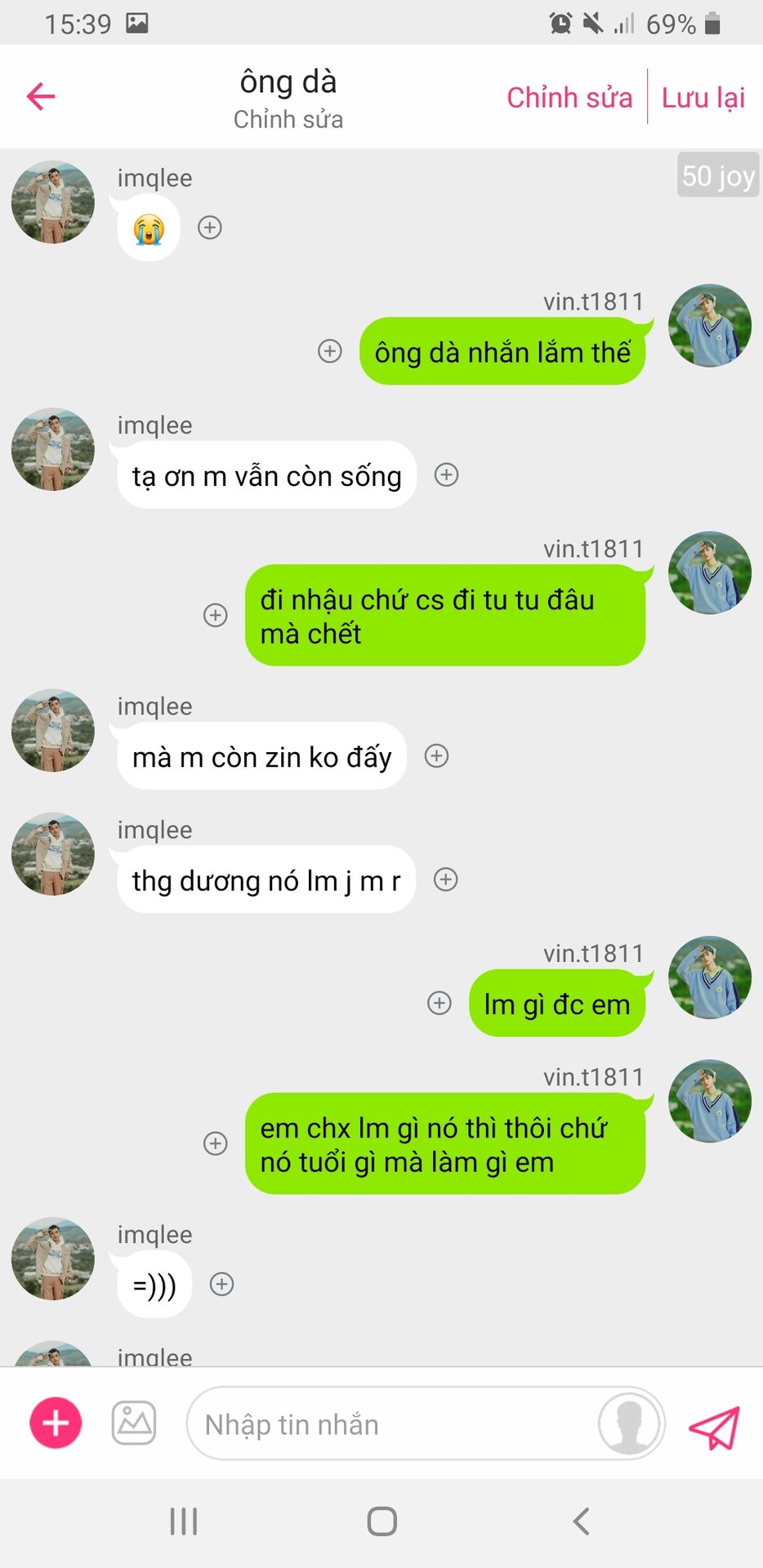Switch sender via avatar in input field

pyautogui.click(x=629, y=1423)
